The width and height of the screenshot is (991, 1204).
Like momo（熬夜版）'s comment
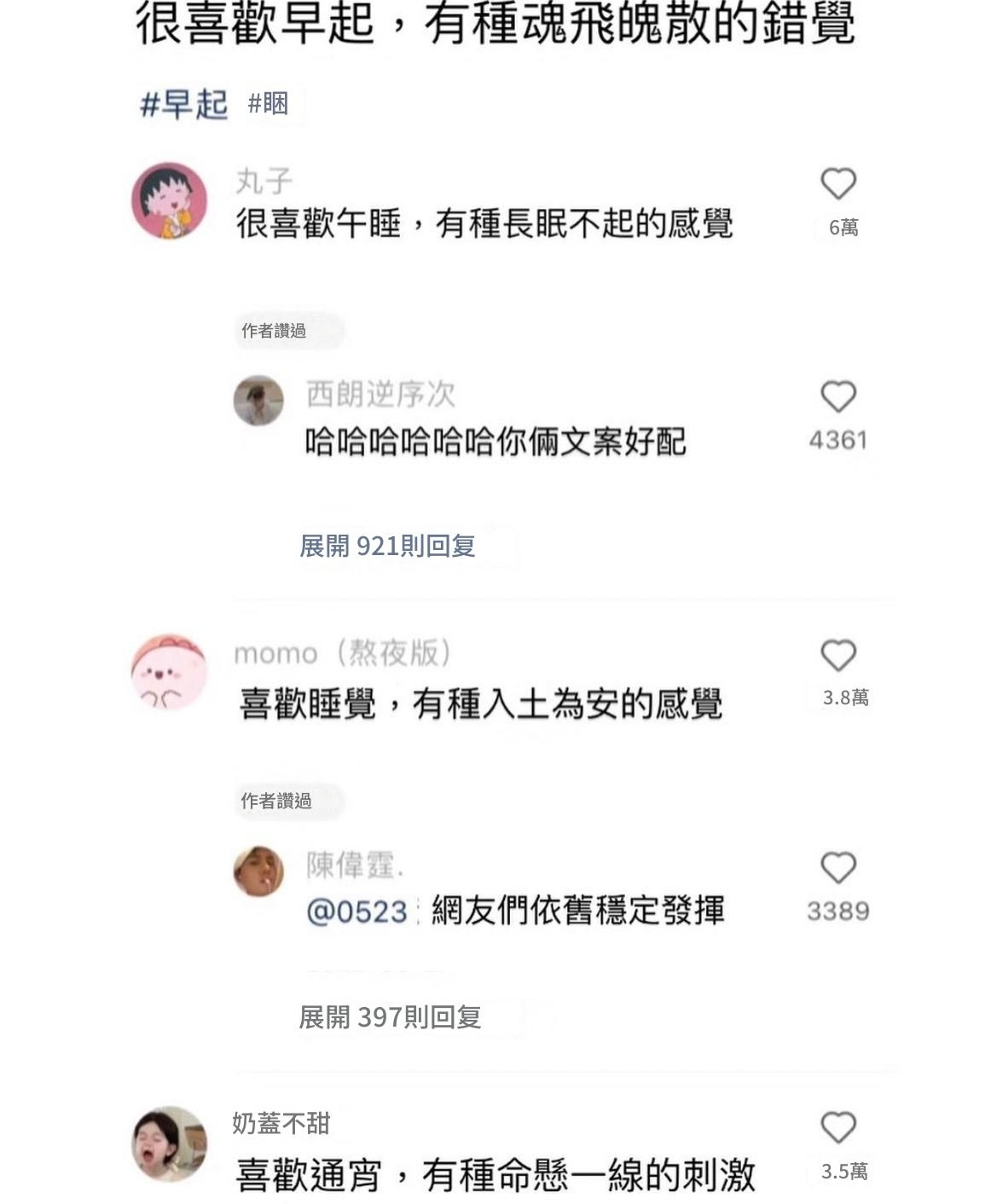point(837,656)
